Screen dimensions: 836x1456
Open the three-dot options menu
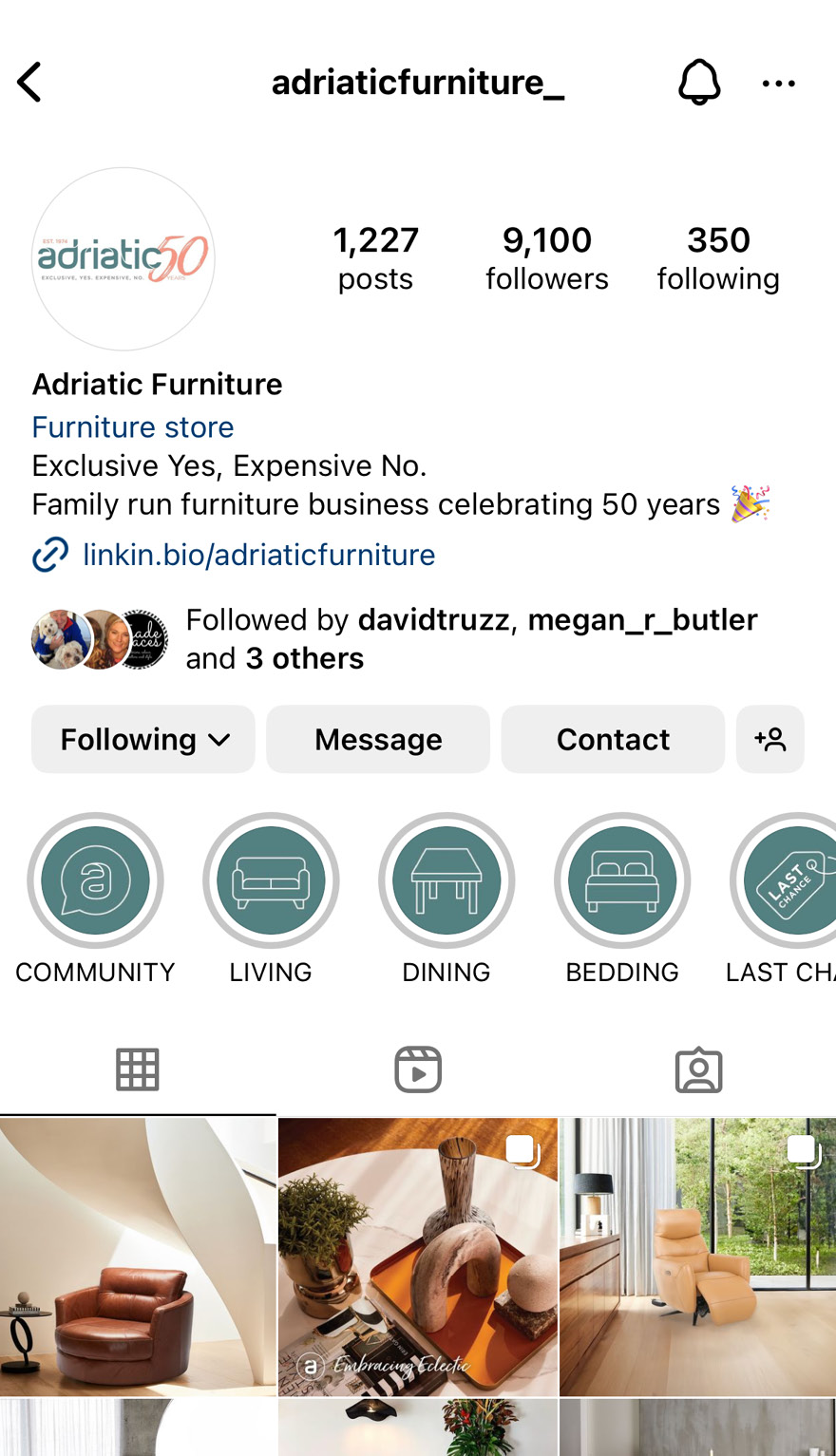778,84
